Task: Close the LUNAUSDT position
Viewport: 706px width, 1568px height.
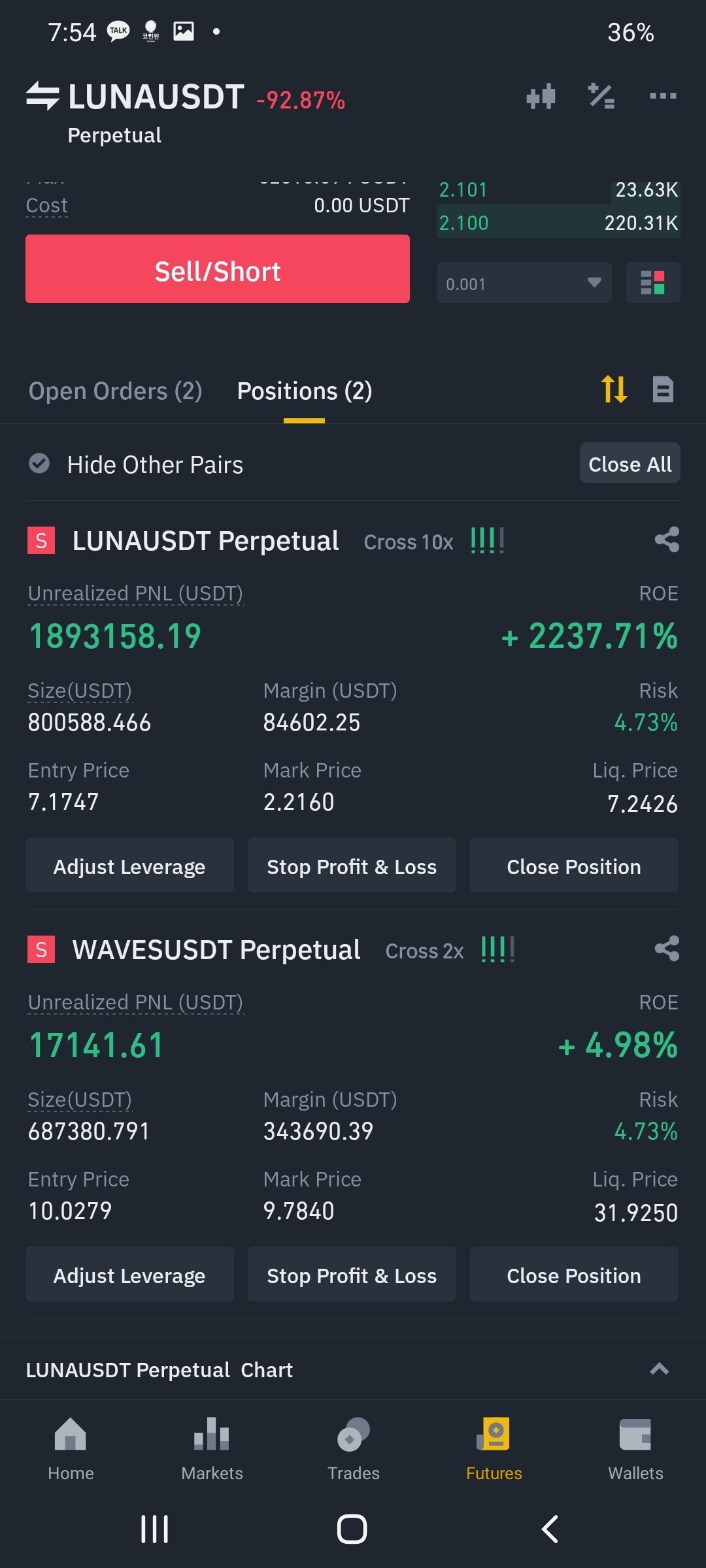Action: point(574,866)
